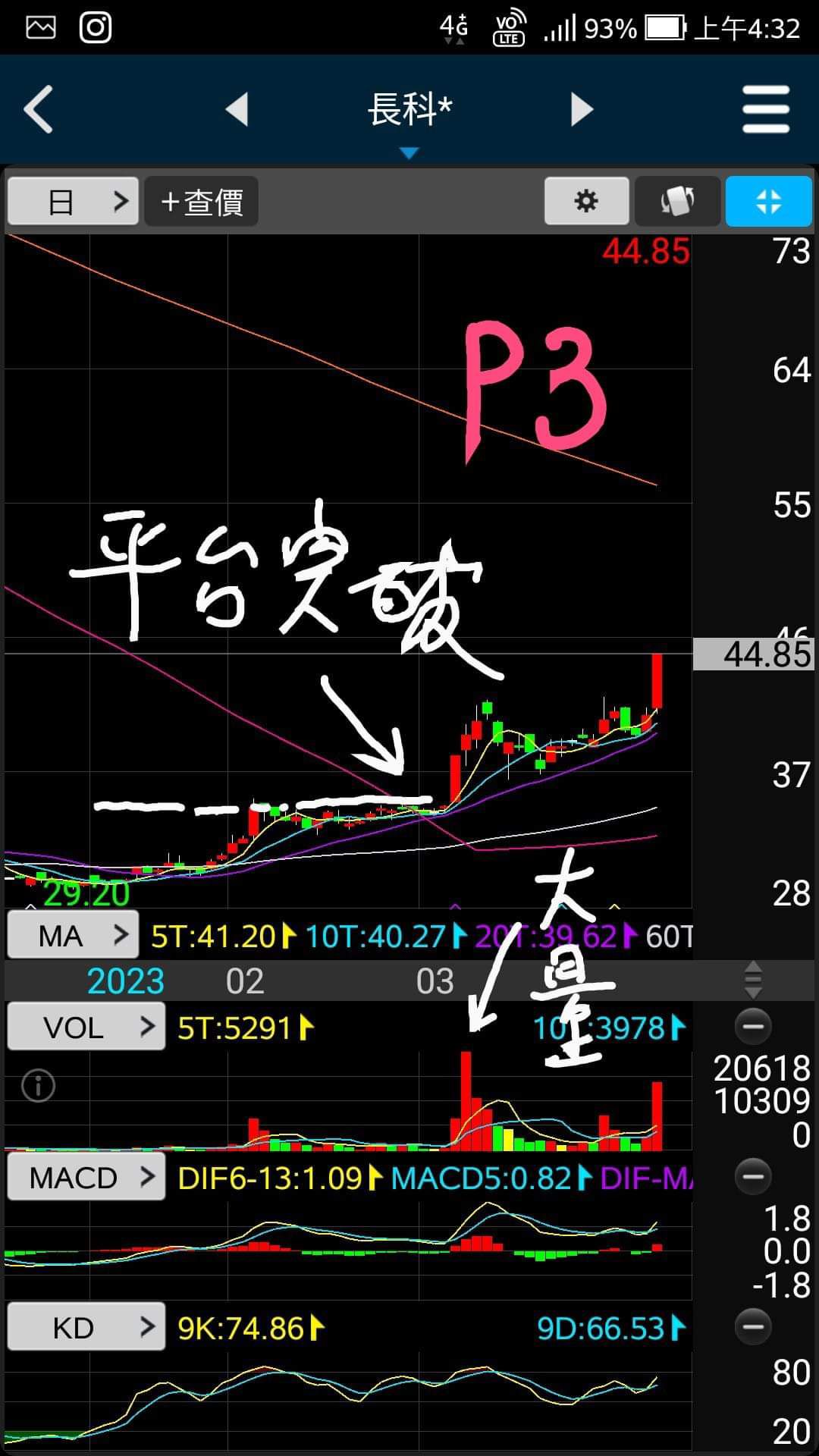Open the MACD indicator selector

86,1177
